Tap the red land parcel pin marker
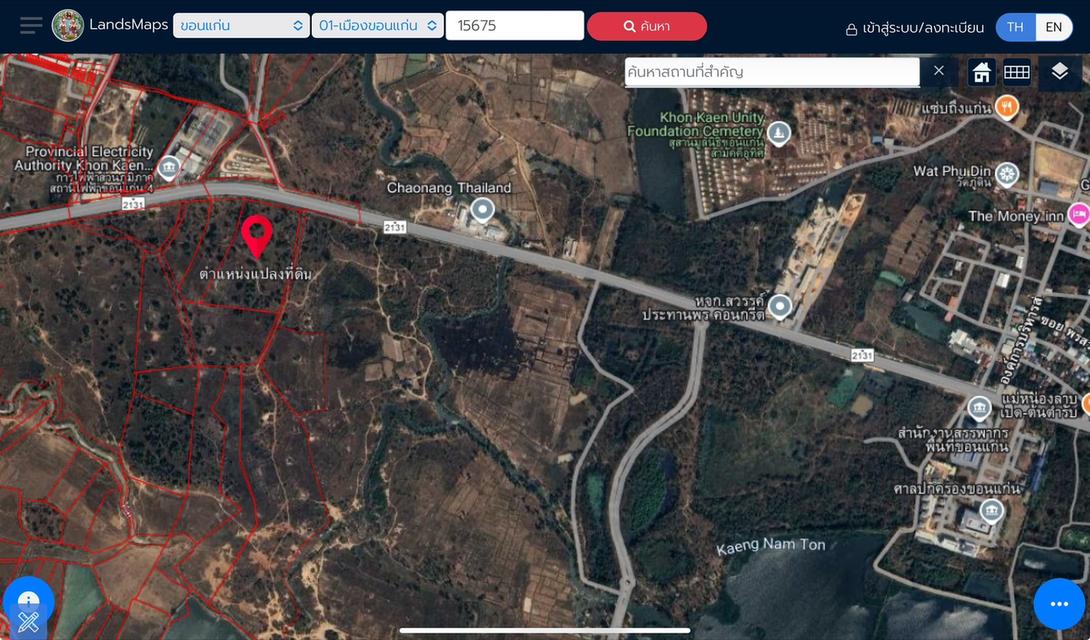Viewport: 1090px width, 640px height. [257, 236]
